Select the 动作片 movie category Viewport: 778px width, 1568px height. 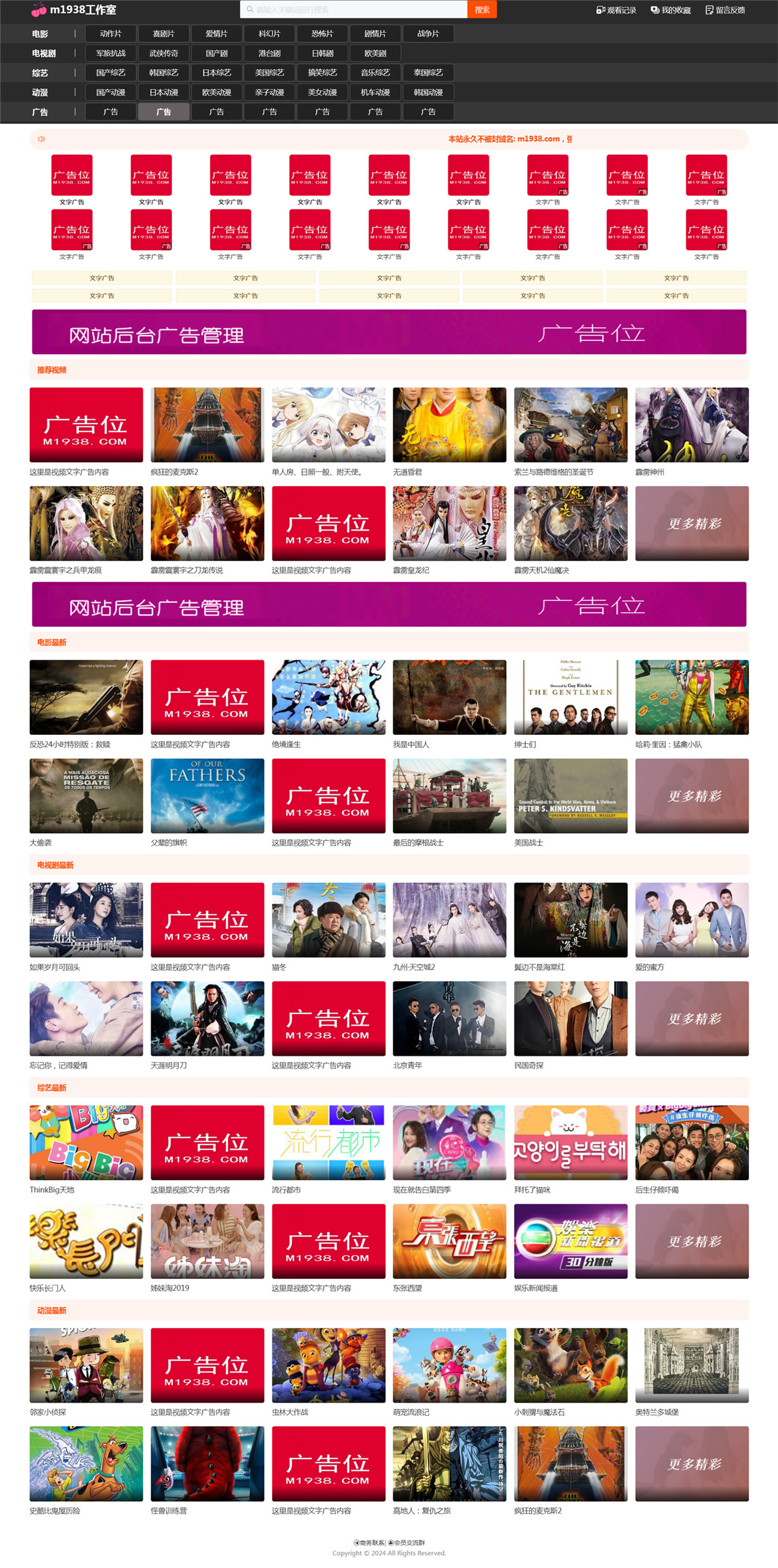point(111,33)
